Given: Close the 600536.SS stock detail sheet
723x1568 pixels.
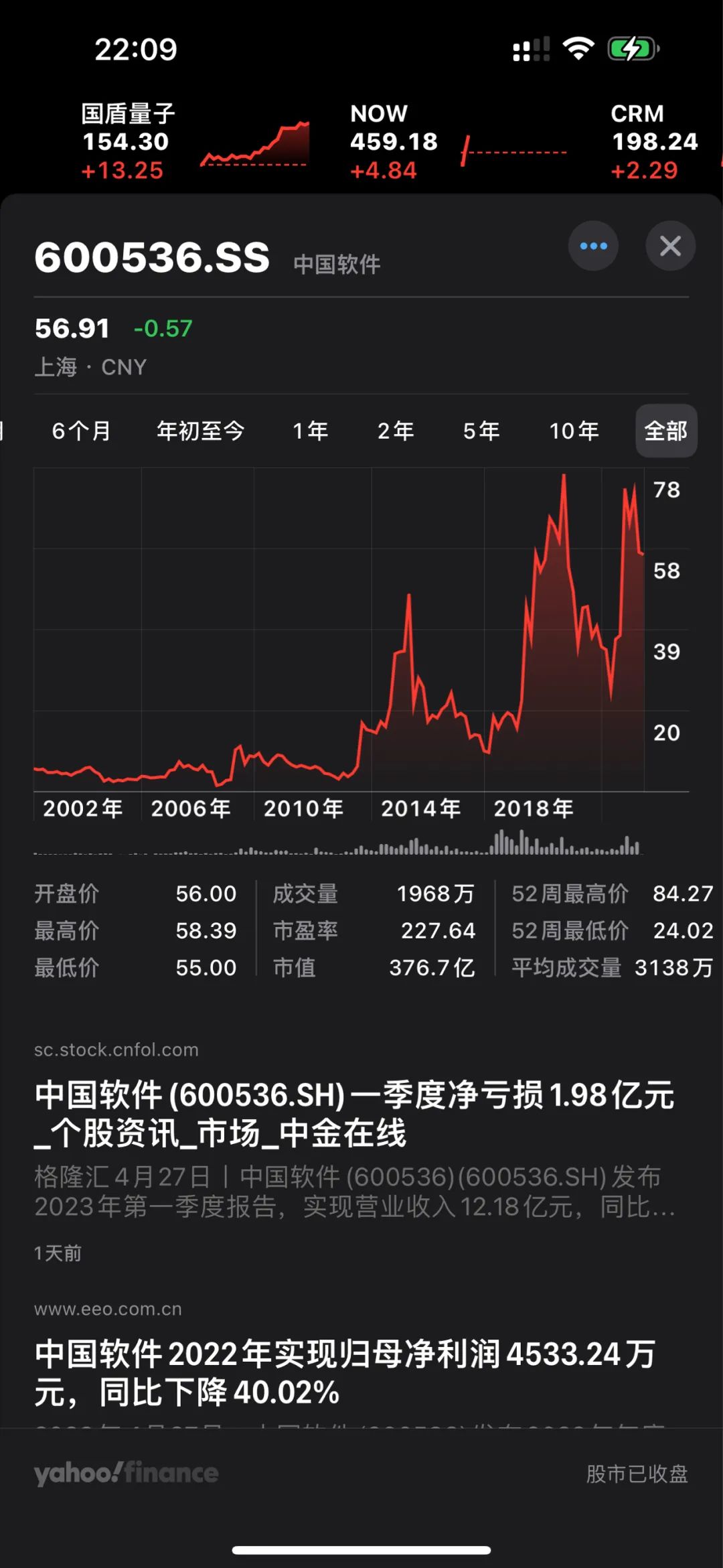Looking at the screenshot, I should [x=670, y=246].
